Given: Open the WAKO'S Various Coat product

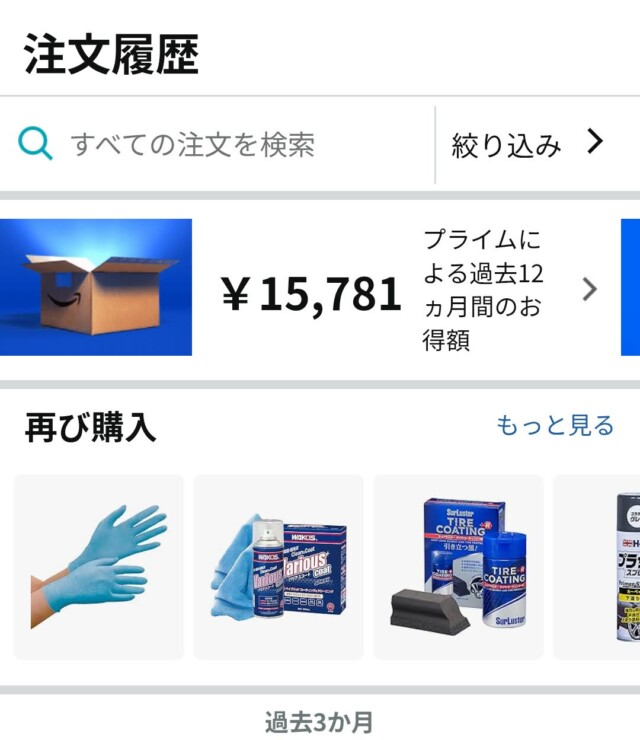Looking at the screenshot, I should (x=278, y=566).
